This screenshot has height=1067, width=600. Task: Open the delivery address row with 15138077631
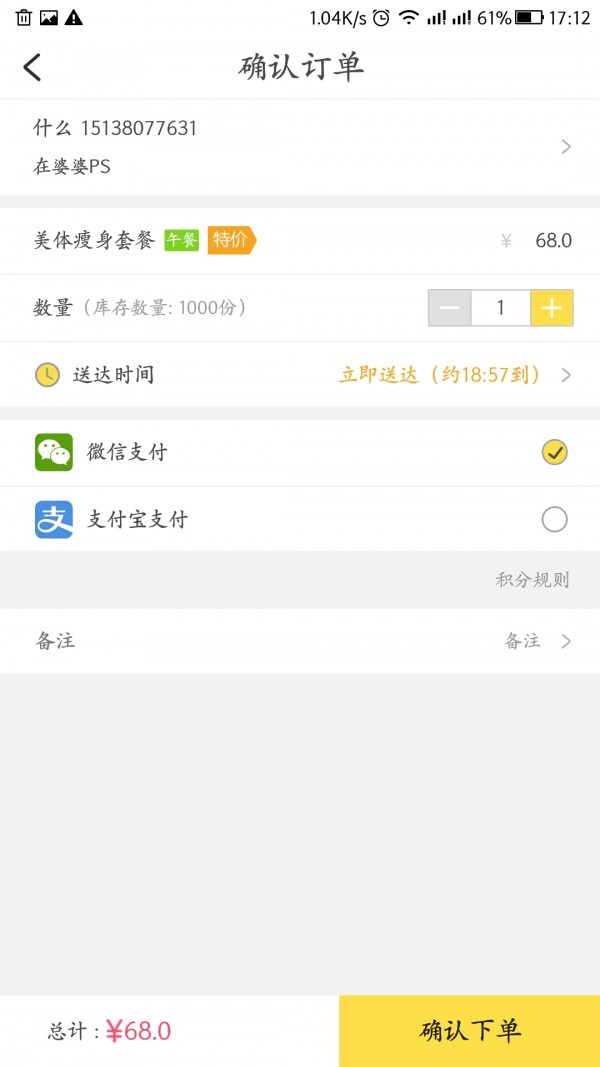click(300, 147)
